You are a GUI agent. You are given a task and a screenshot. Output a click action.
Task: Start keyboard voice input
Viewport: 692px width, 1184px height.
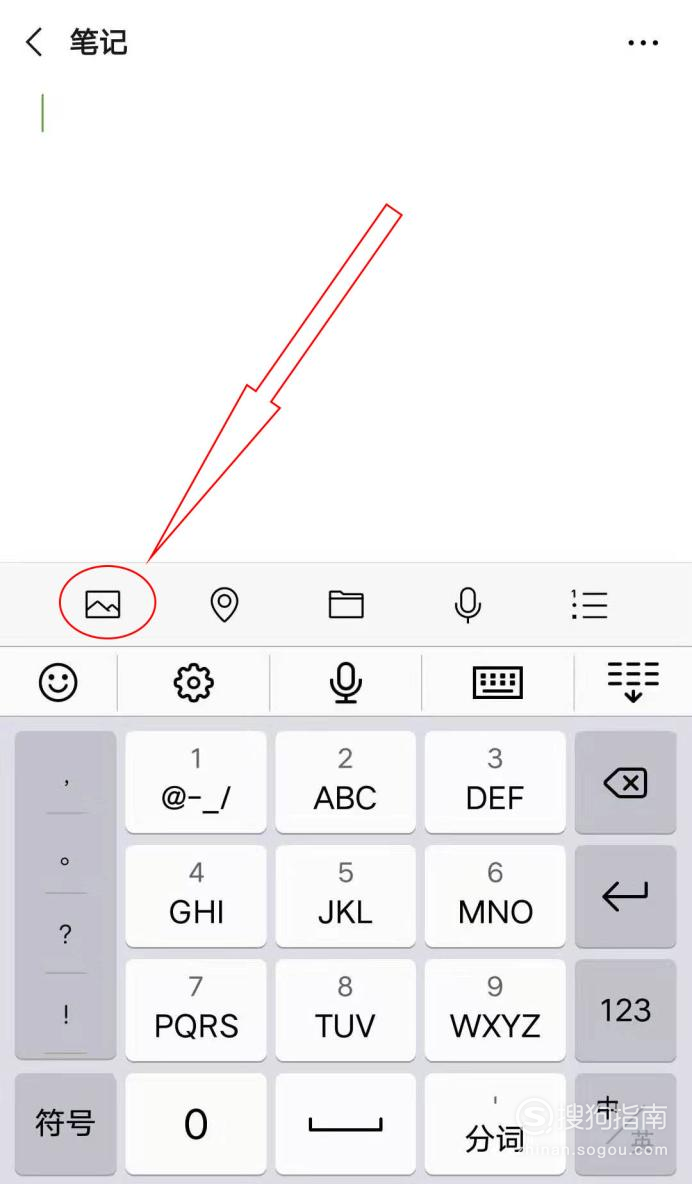pos(345,683)
